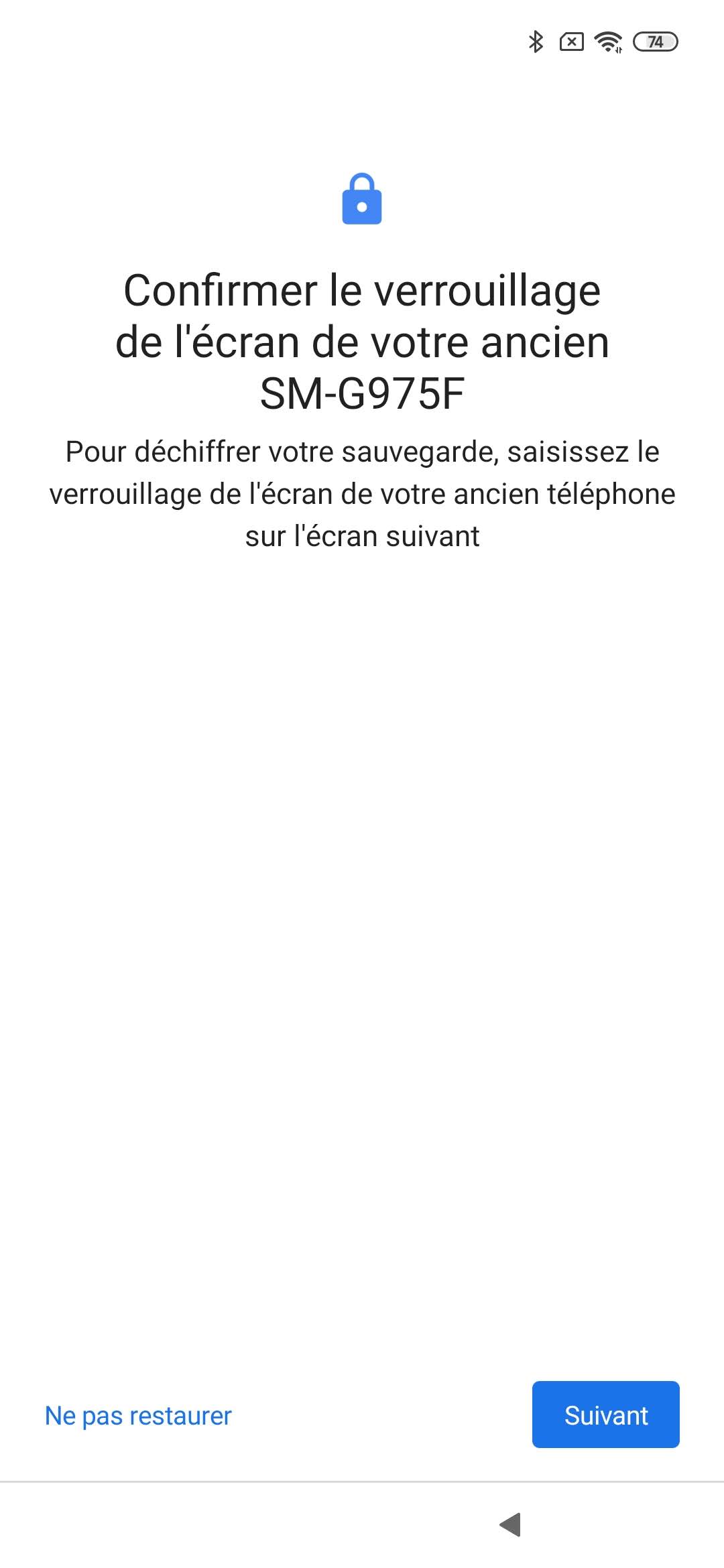The height and width of the screenshot is (1568, 724).
Task: Go back using the navigation back arrow
Action: pos(511,1524)
